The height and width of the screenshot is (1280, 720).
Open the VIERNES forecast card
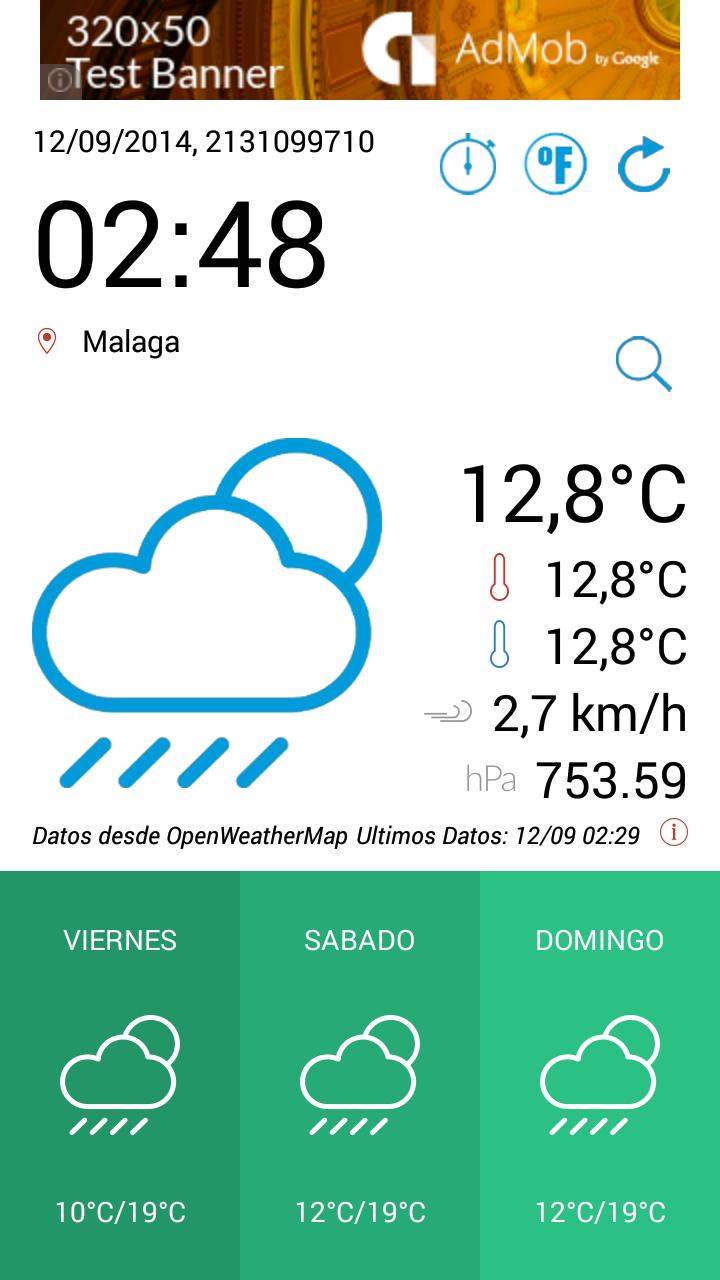coord(120,1070)
